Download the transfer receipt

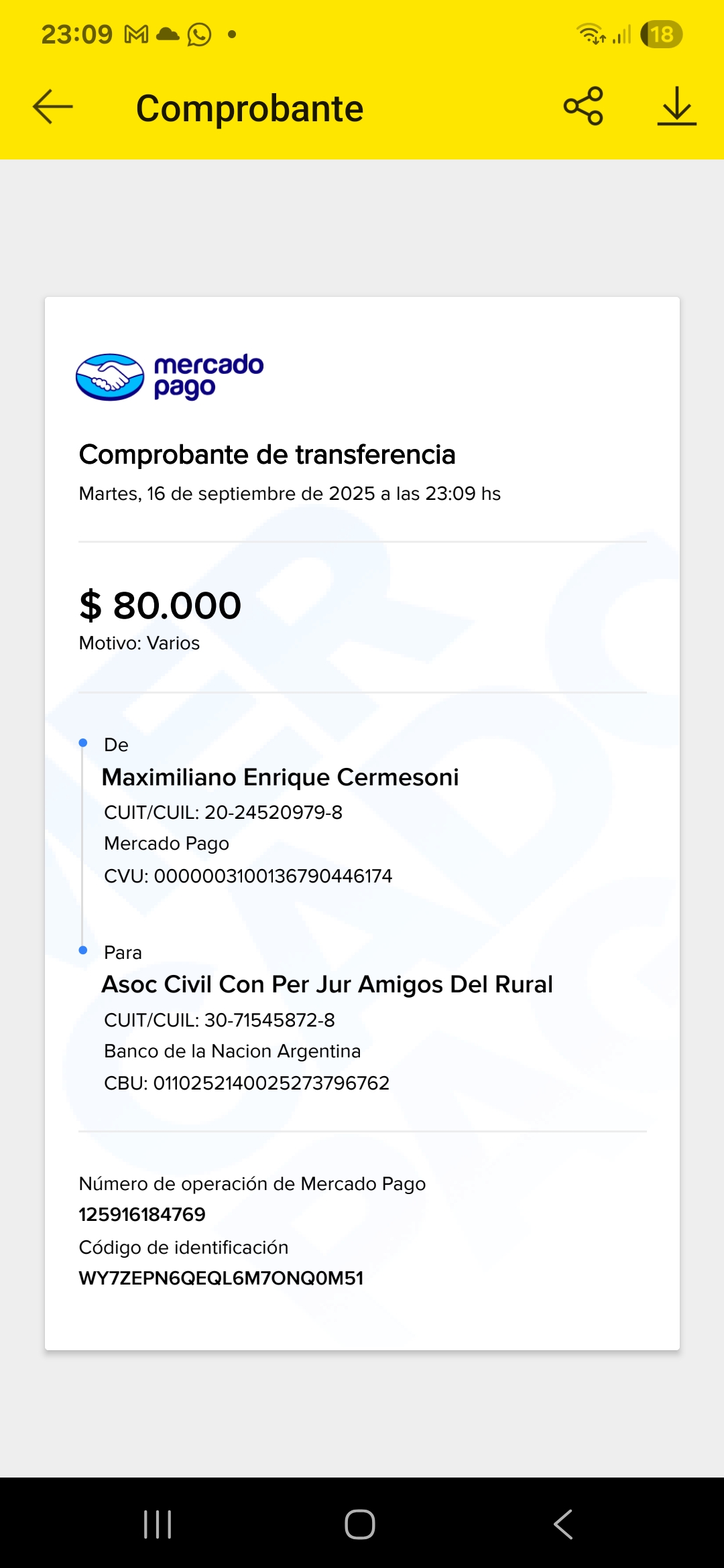coord(676,106)
